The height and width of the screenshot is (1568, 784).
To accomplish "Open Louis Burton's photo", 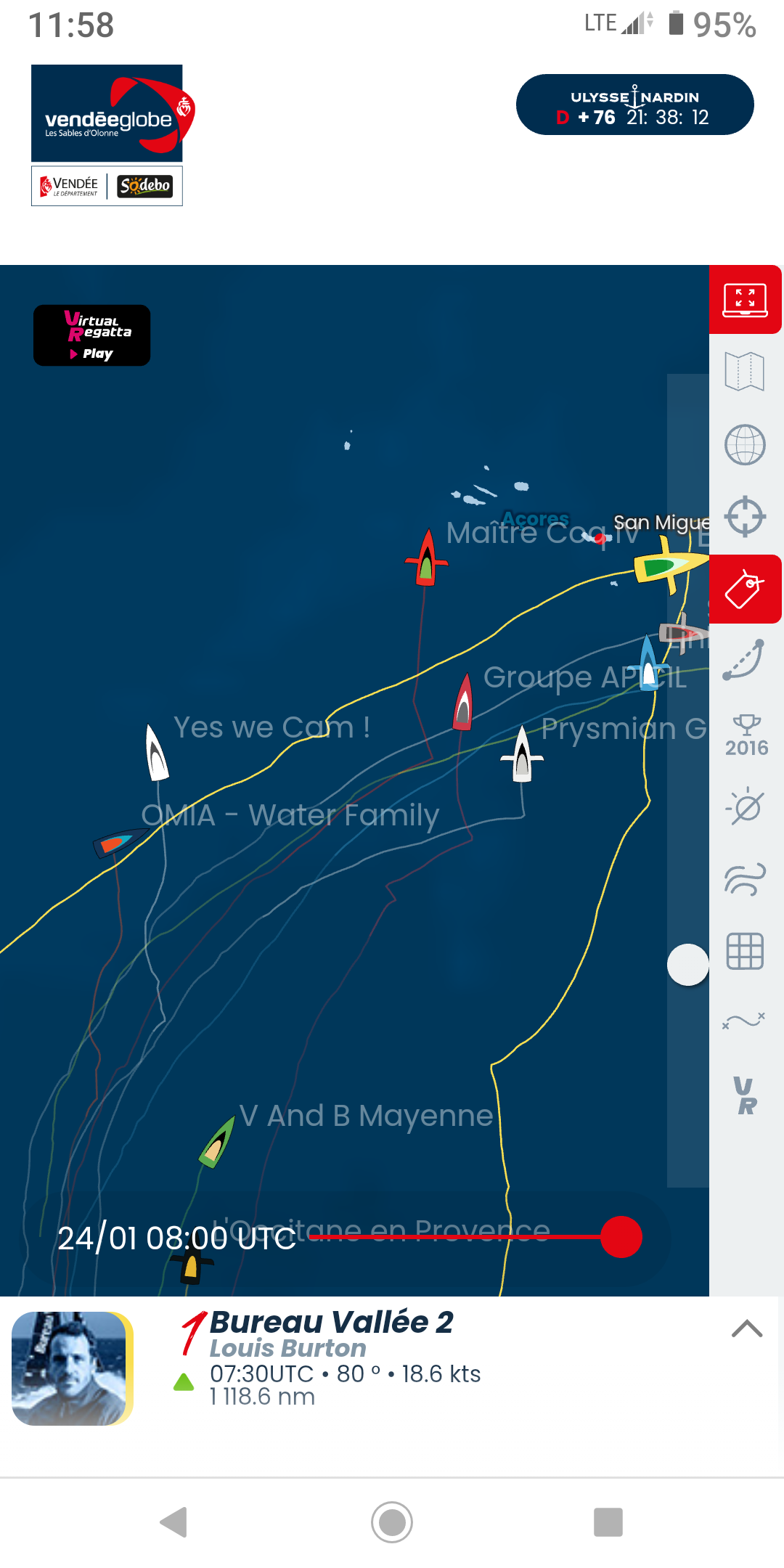I will pyautogui.click(x=71, y=1368).
